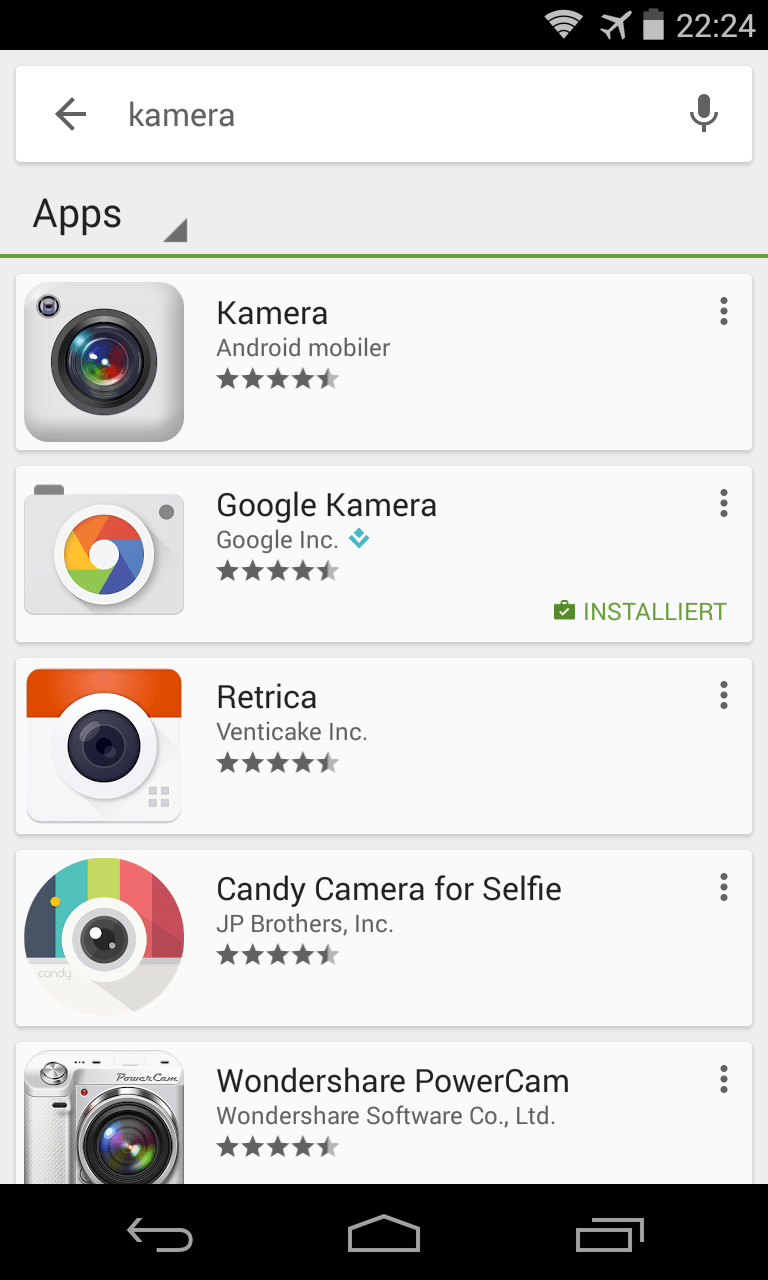Expand the Apps category dropdown
Viewport: 768px width, 1280px height.
pos(108,217)
